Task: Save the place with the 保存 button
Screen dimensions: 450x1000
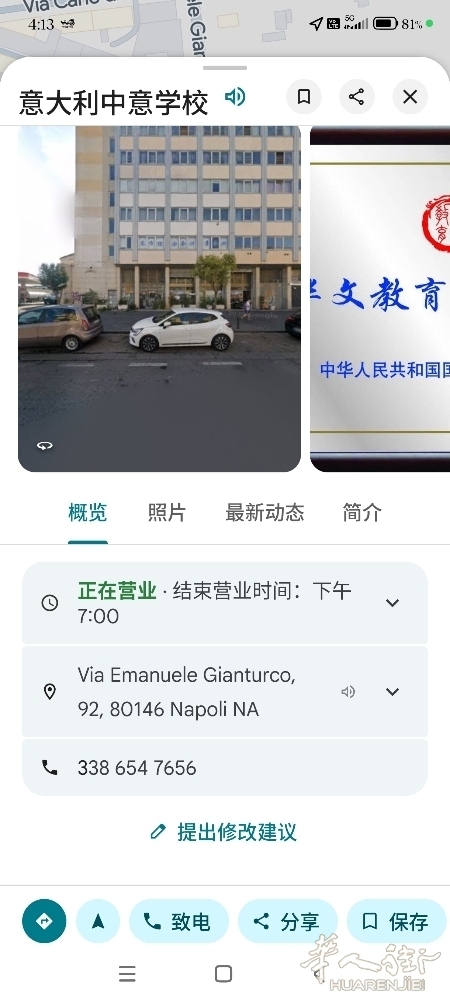Action: coord(396,921)
